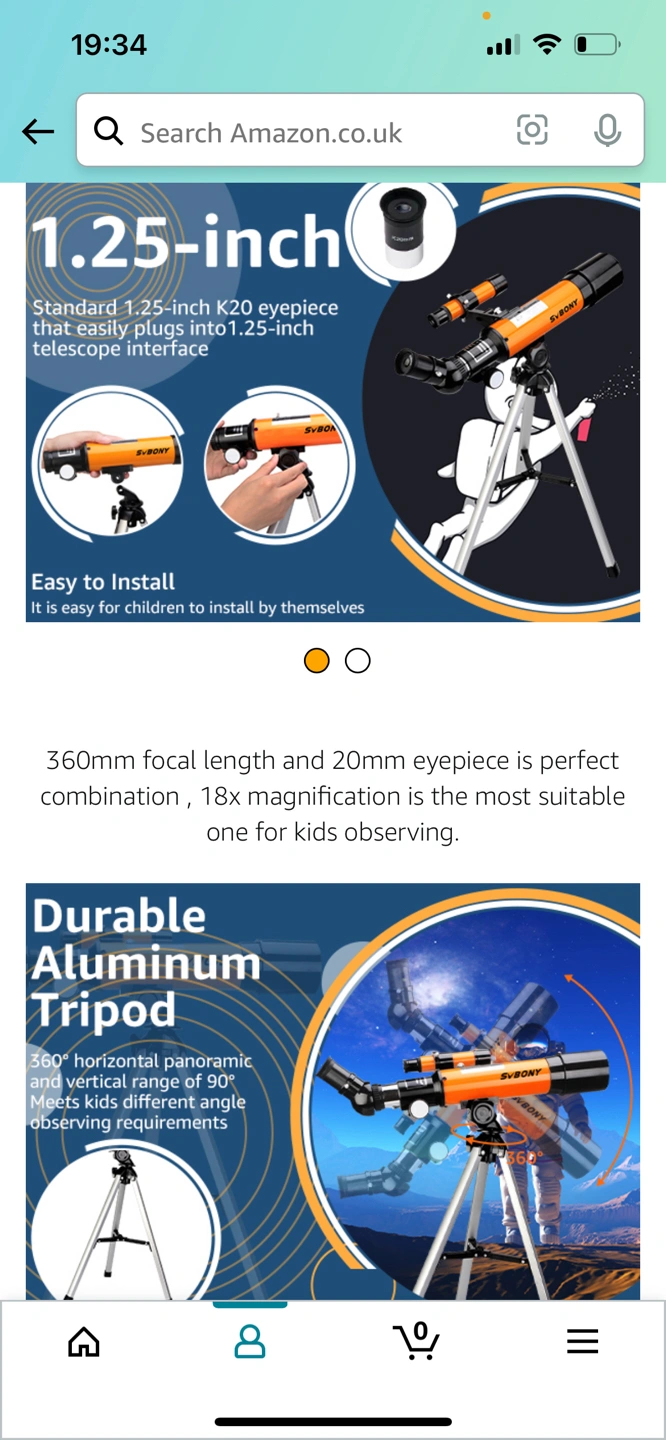Select the second carousel page dot

pyautogui.click(x=357, y=661)
